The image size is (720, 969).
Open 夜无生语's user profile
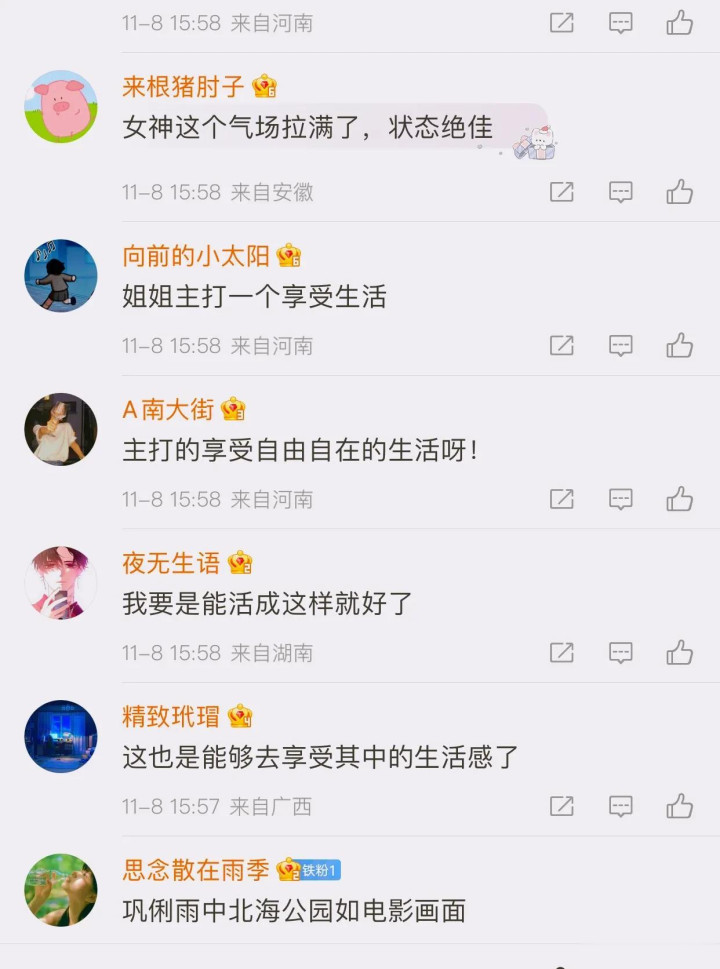click(61, 583)
